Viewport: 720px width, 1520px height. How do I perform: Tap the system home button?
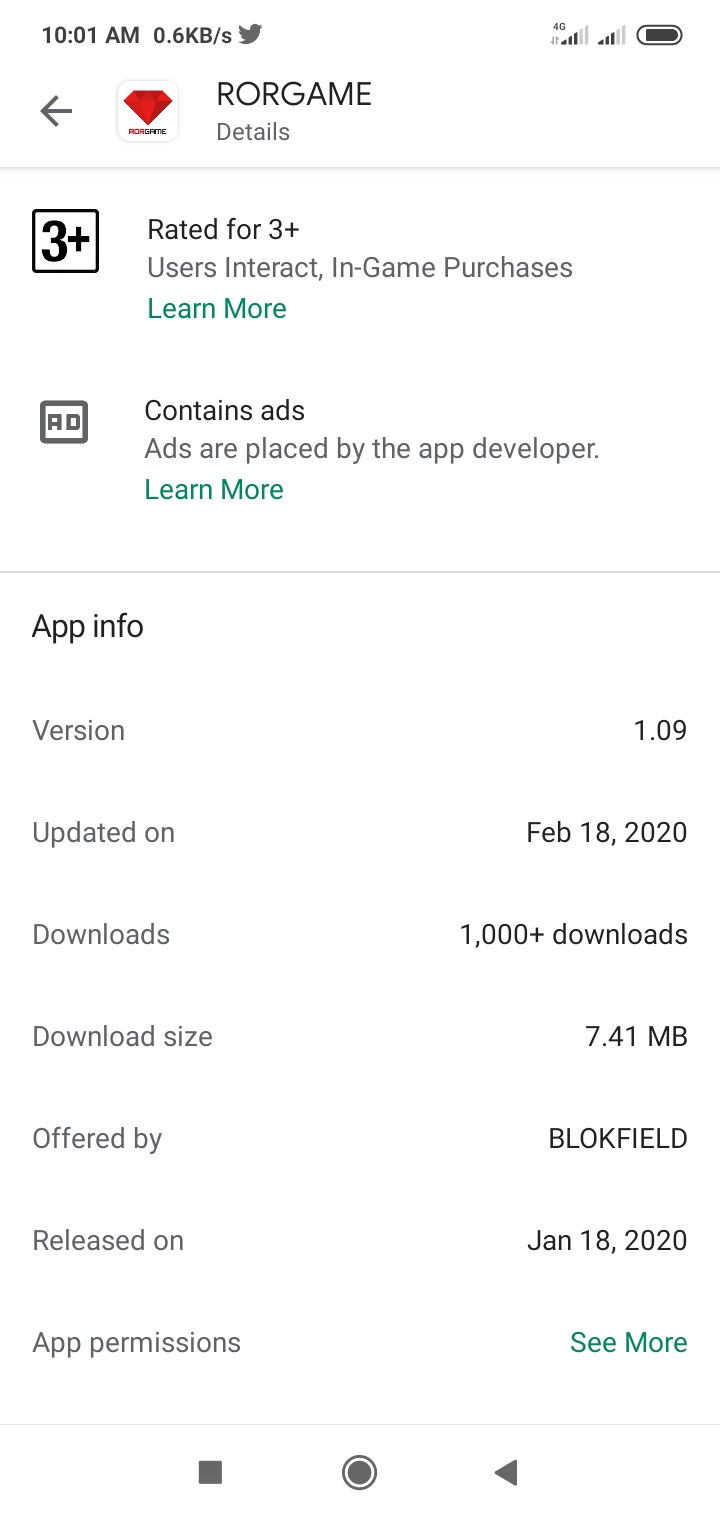point(359,1472)
